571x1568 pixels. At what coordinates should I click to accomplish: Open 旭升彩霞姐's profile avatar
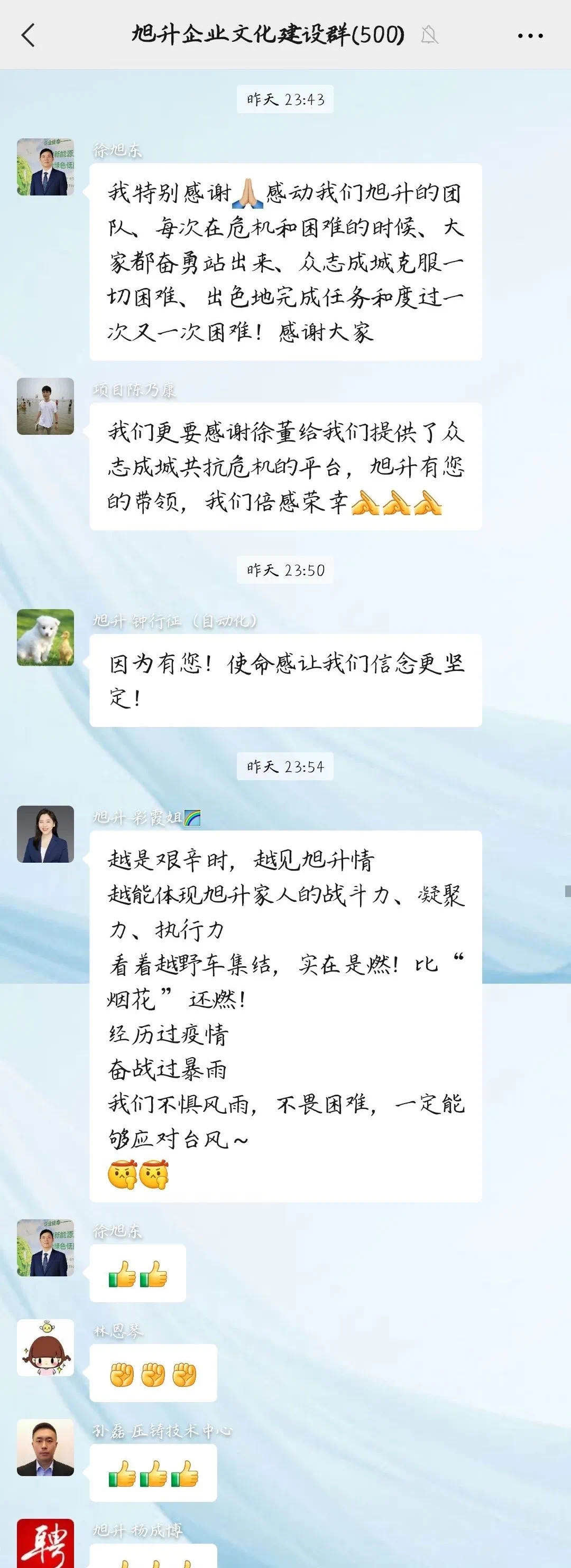45,834
